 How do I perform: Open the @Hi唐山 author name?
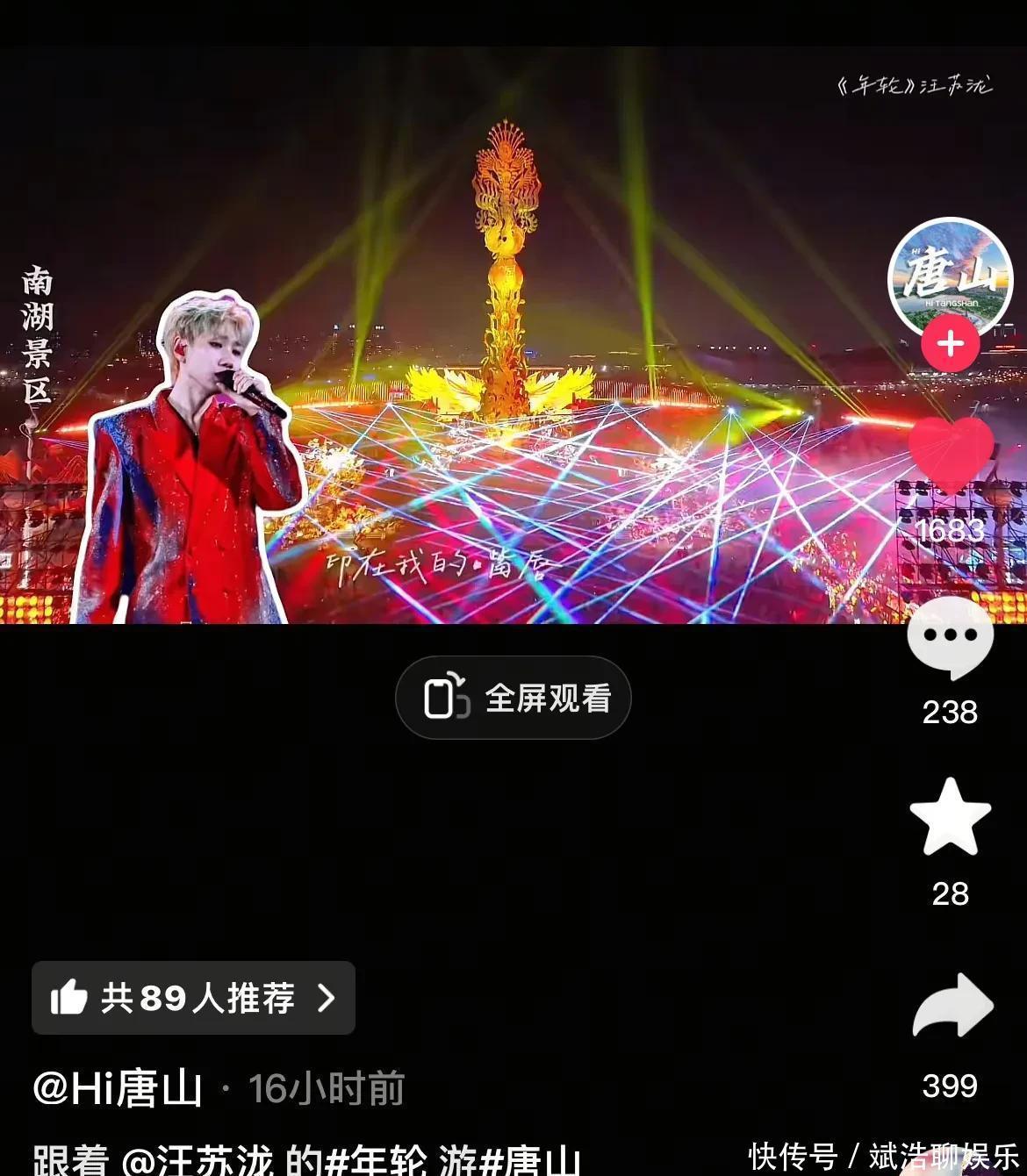click(x=118, y=1089)
